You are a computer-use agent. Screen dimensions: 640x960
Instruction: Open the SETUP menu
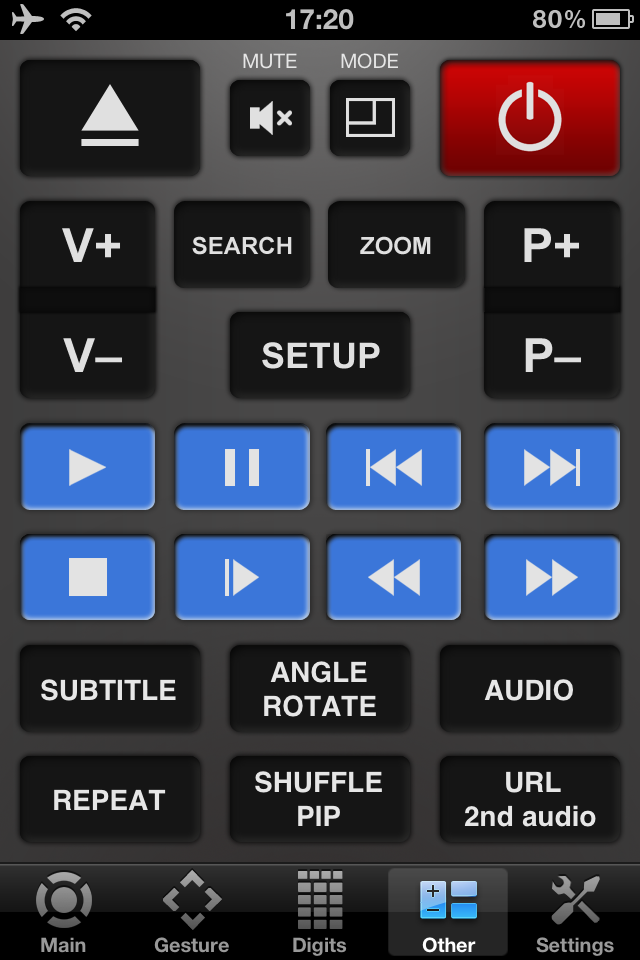[320, 355]
